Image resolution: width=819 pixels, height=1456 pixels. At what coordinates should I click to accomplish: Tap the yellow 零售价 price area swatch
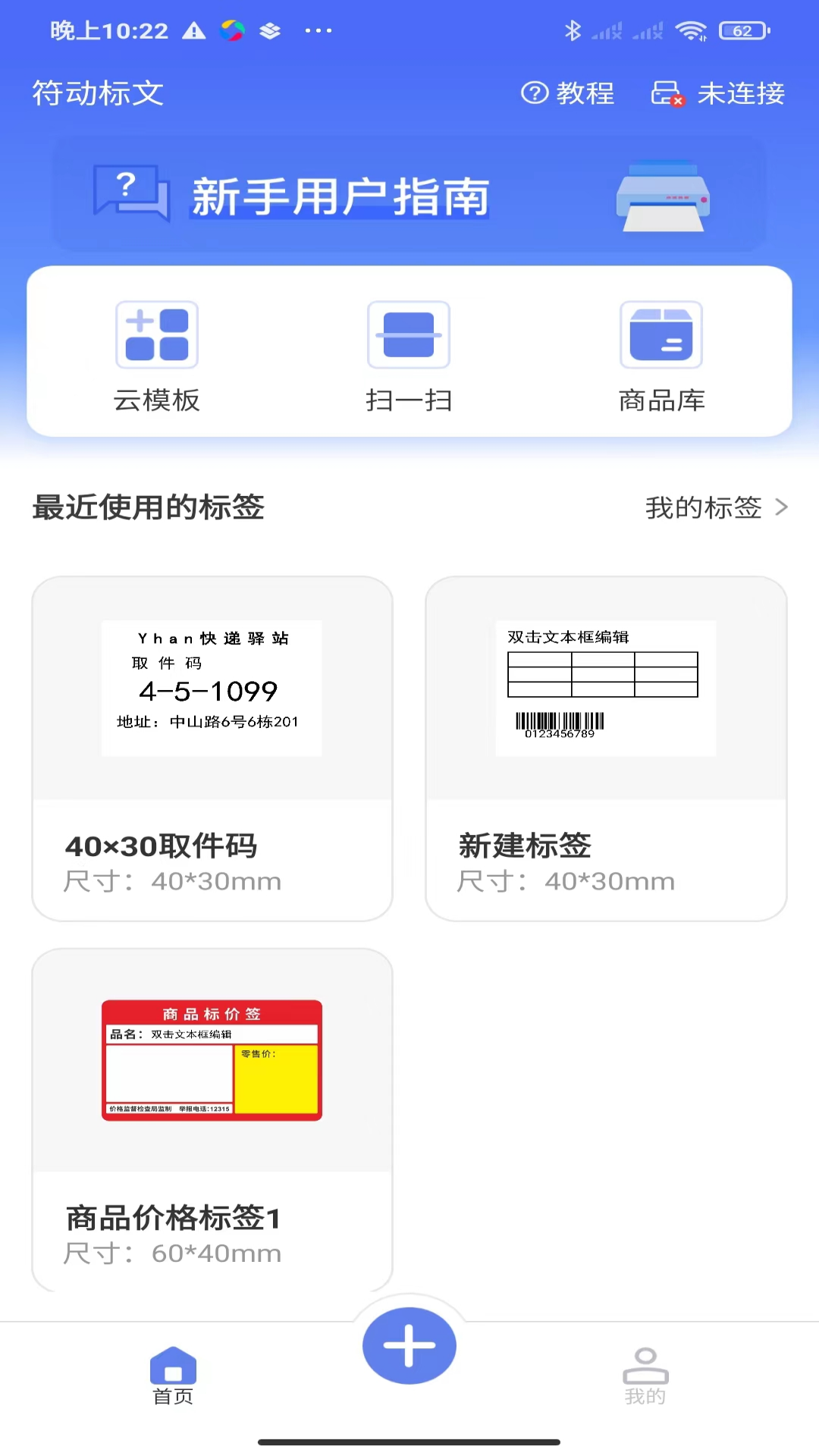pyautogui.click(x=277, y=1077)
